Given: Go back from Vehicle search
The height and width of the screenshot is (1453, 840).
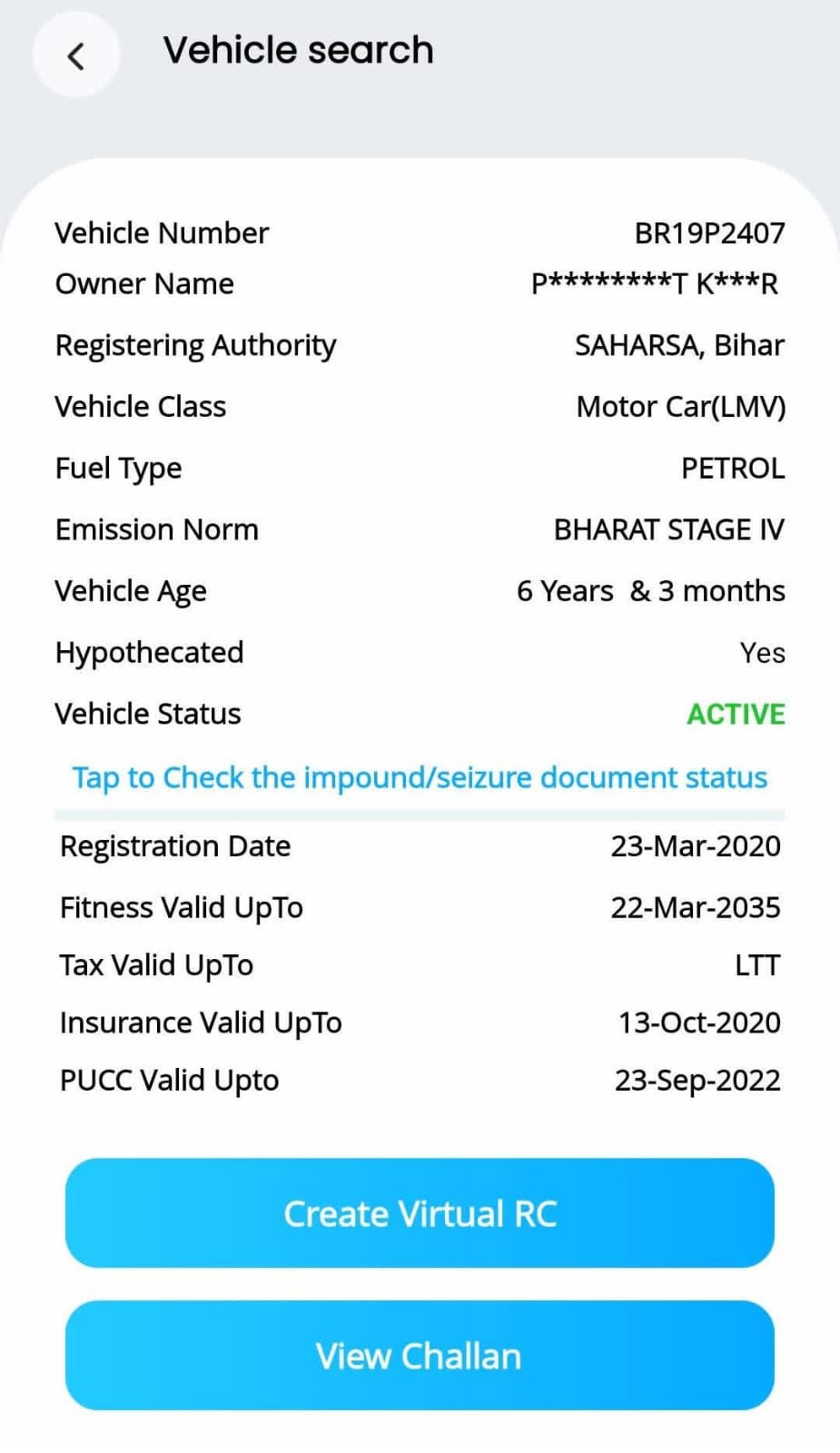Looking at the screenshot, I should [76, 56].
